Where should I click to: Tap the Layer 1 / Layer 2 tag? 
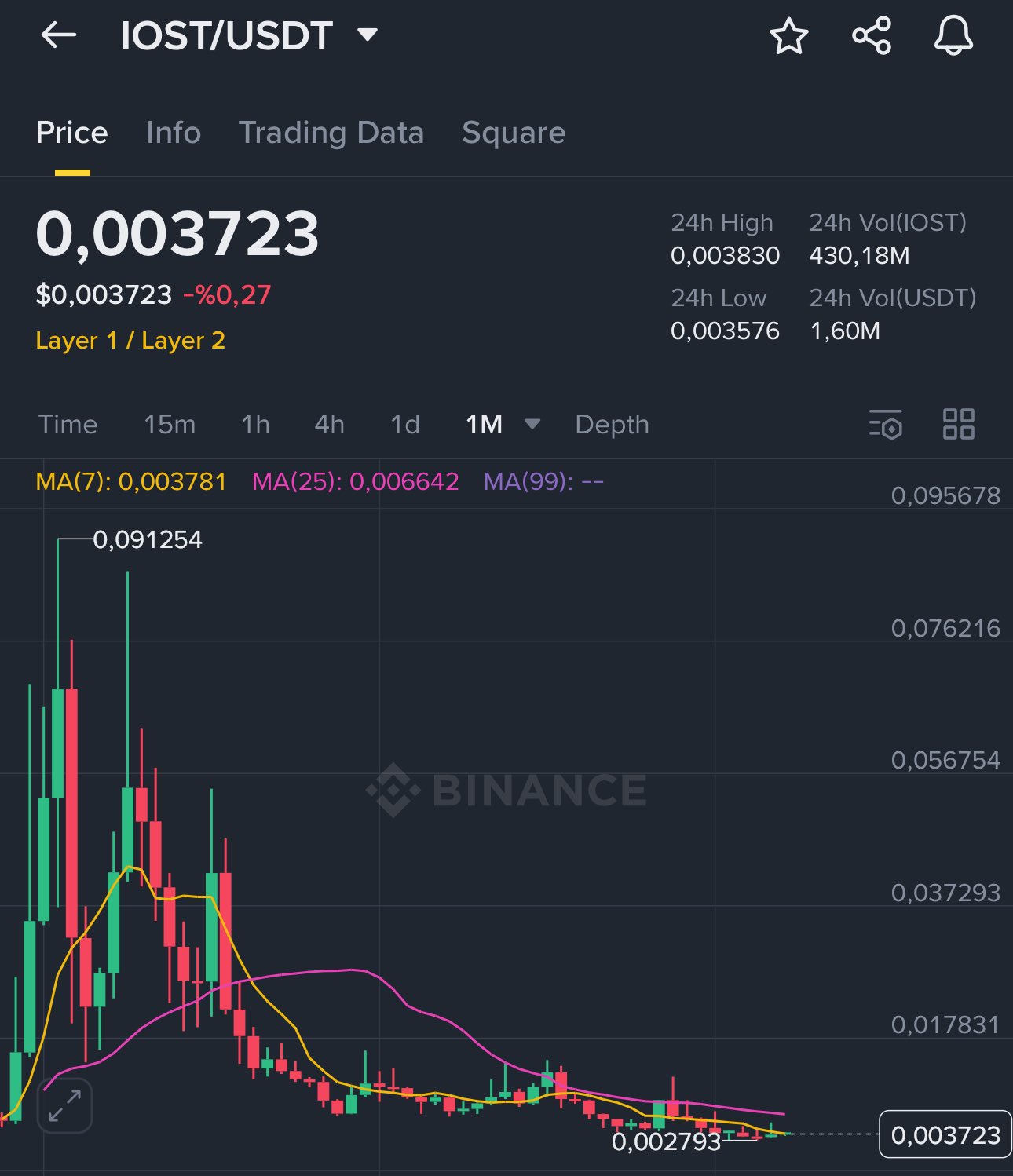click(x=130, y=341)
